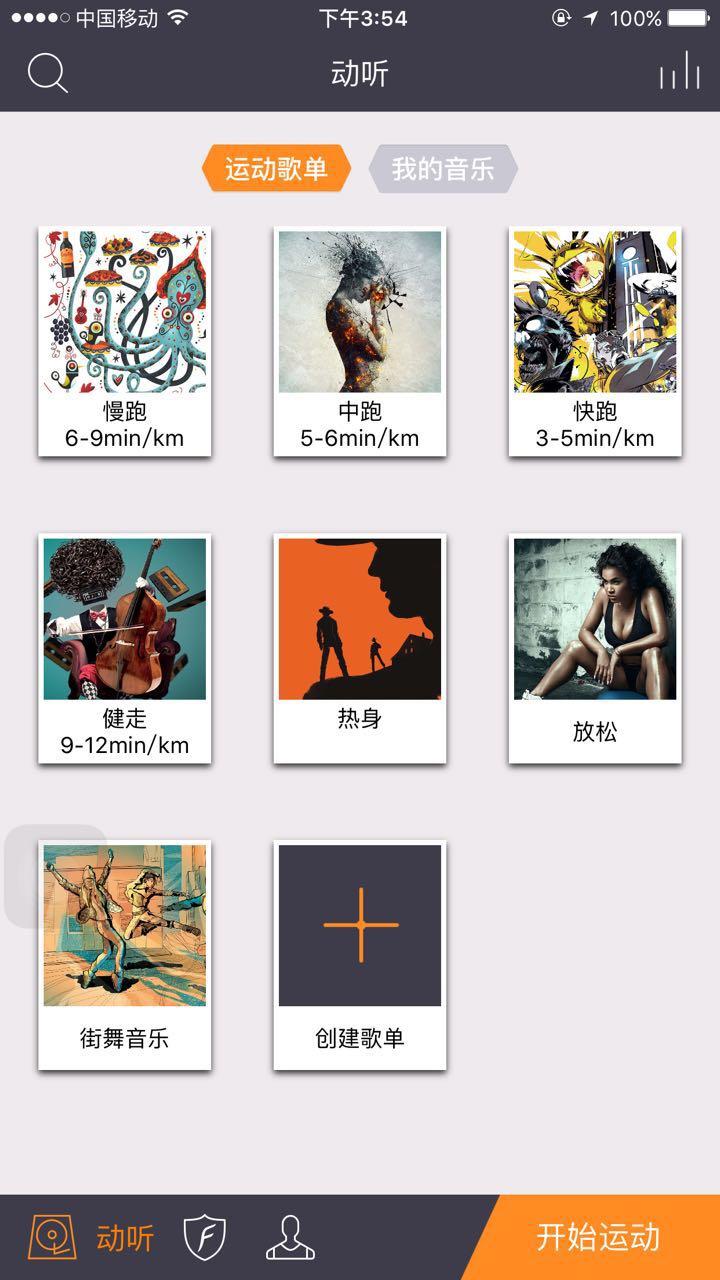Tap 创建歌单 to create a playlist

tap(360, 955)
